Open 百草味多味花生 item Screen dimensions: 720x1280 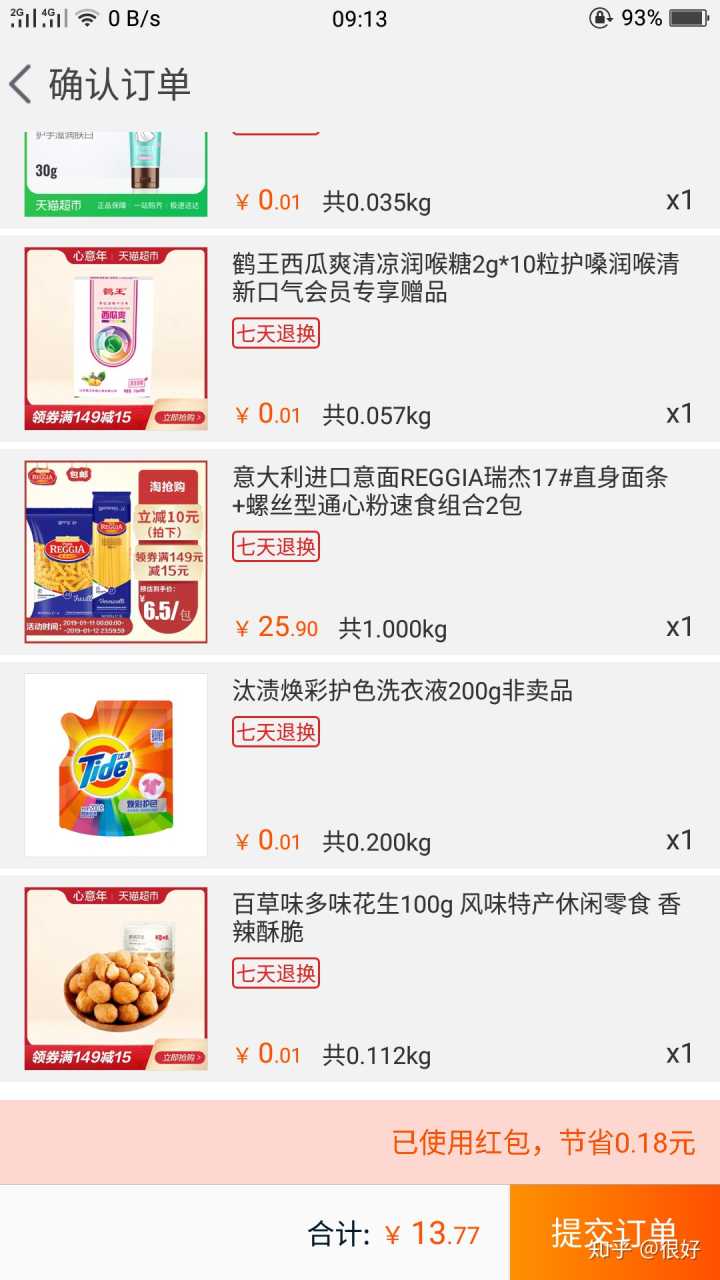[x=455, y=918]
